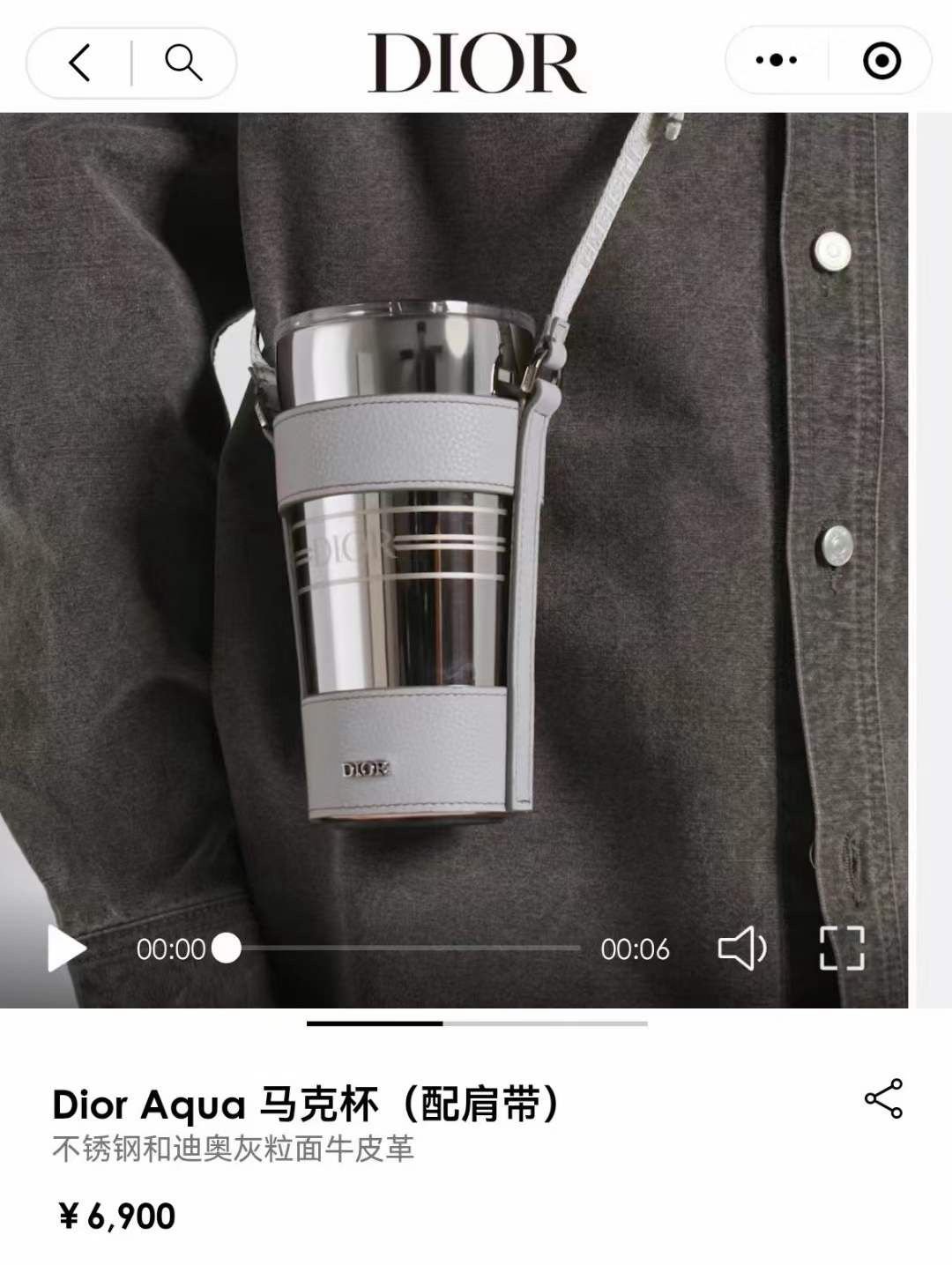Go back using the top-left arrow

pos(80,63)
